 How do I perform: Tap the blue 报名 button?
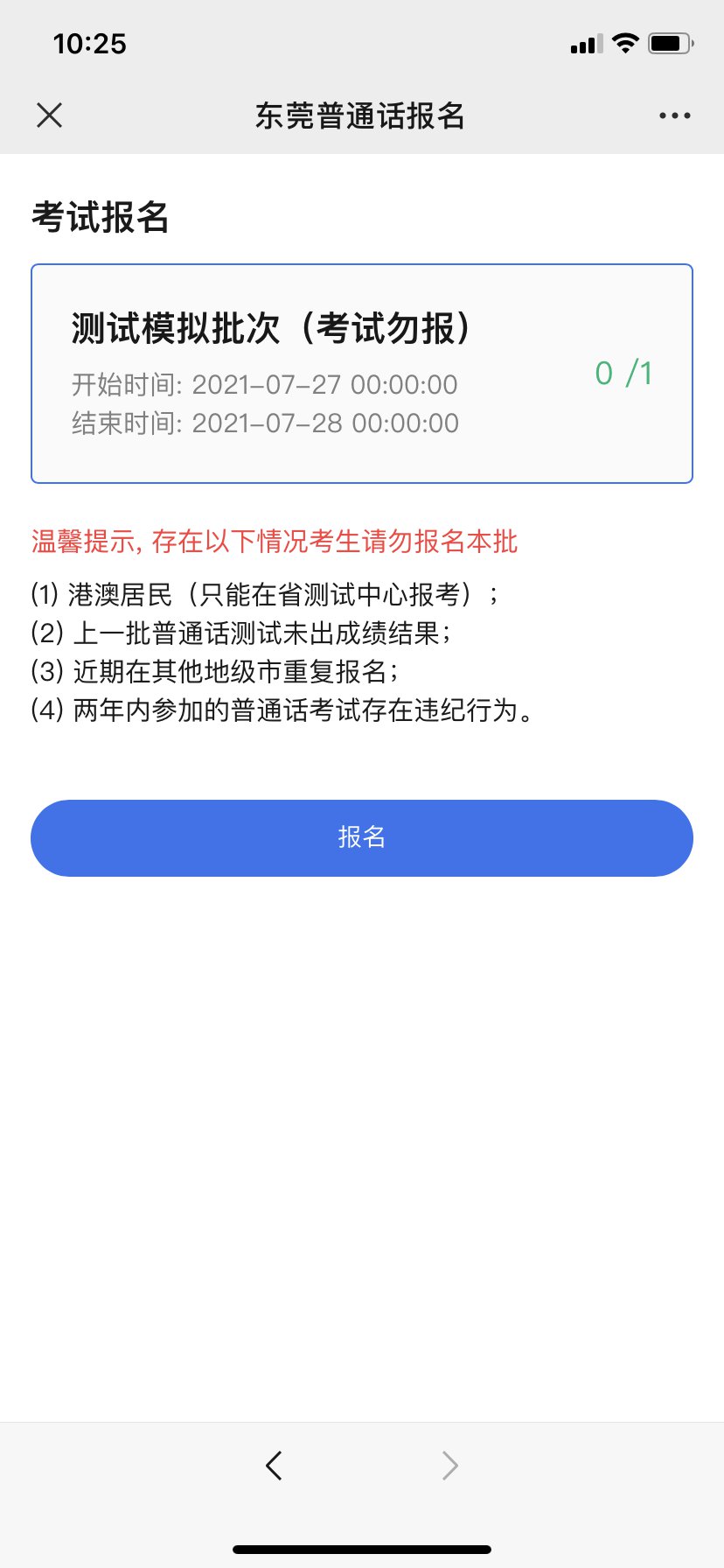pyautogui.click(x=361, y=837)
